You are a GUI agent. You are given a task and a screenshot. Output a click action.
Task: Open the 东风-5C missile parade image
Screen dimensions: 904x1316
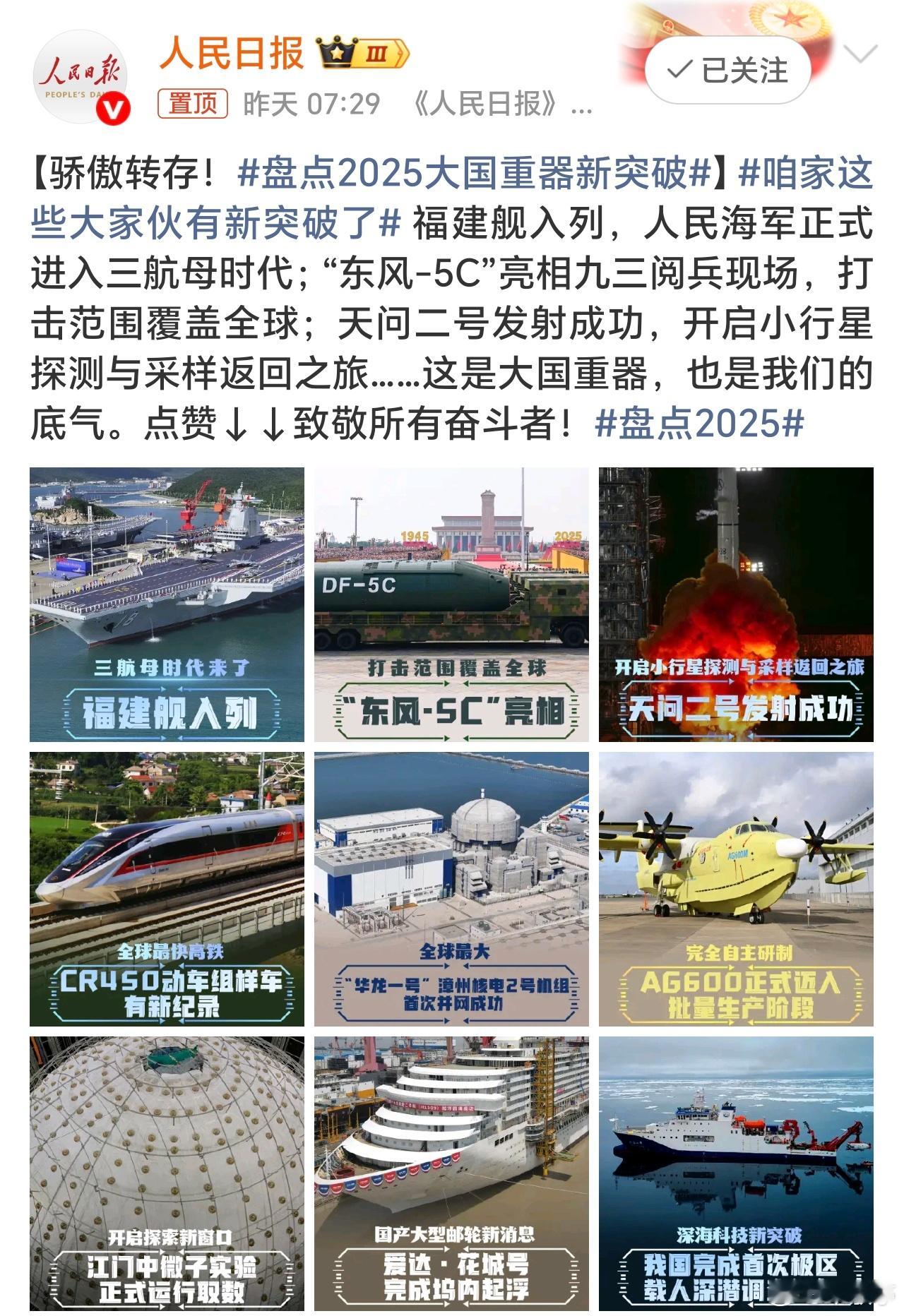(x=452, y=604)
